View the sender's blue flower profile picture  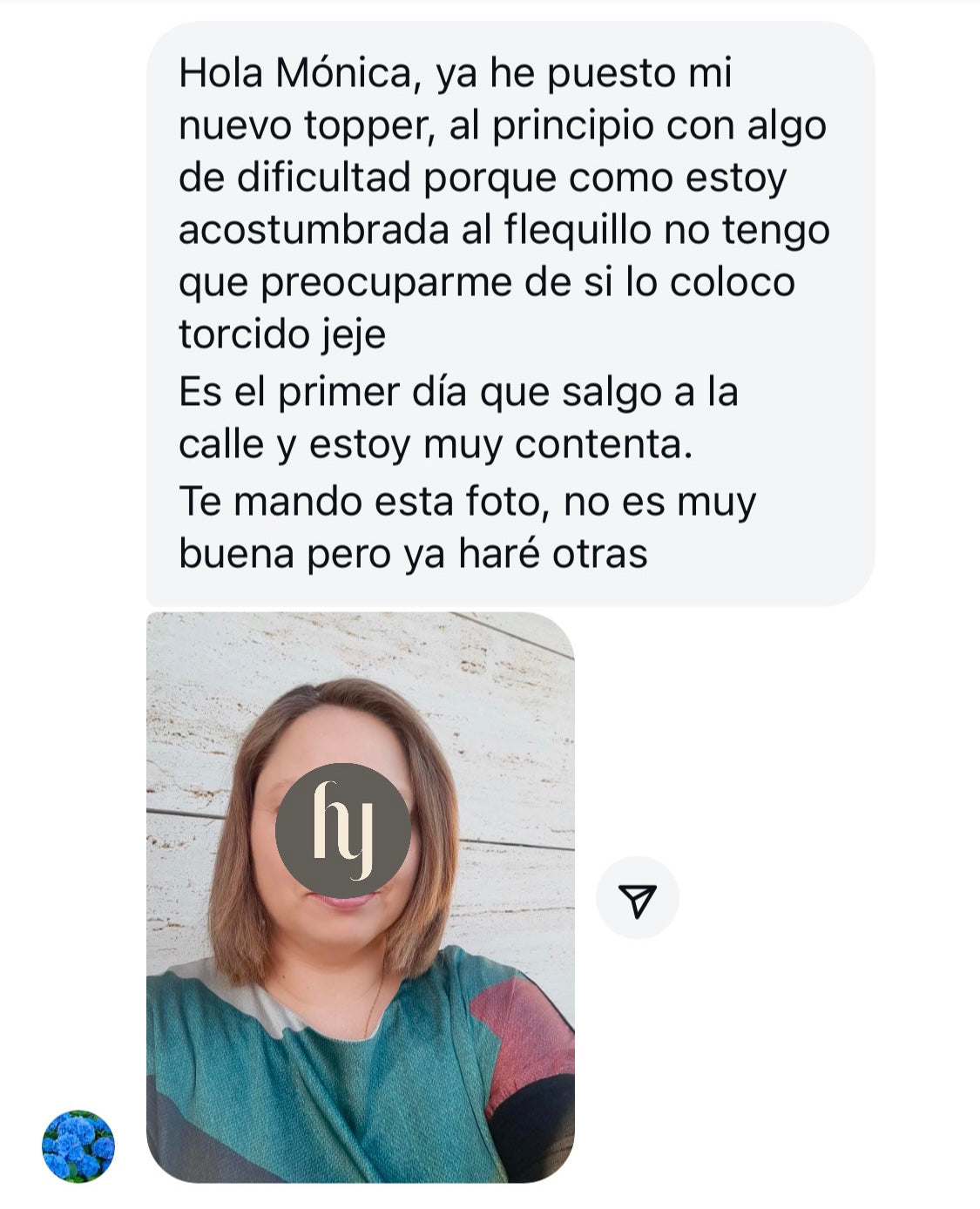click(78, 1145)
